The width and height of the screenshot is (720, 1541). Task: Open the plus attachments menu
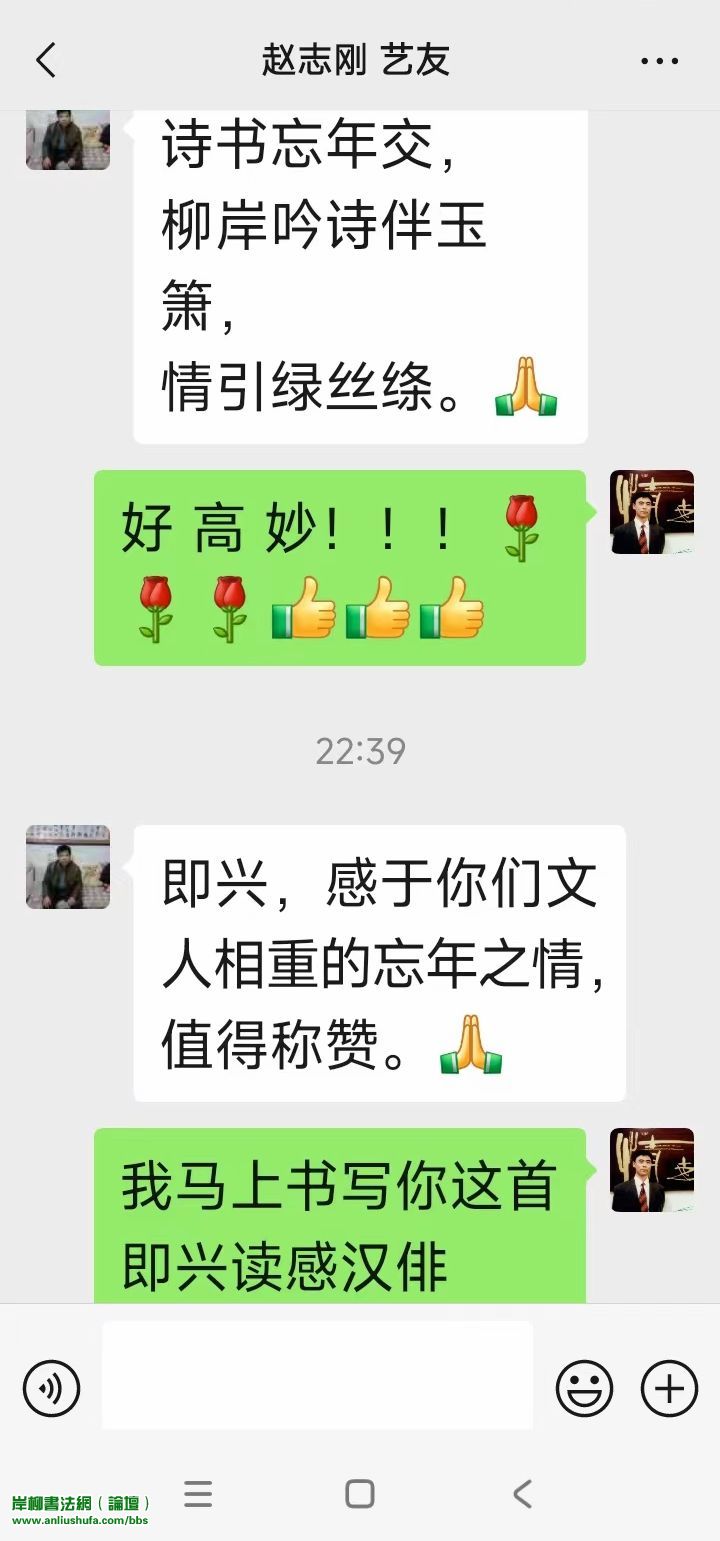(x=669, y=1388)
